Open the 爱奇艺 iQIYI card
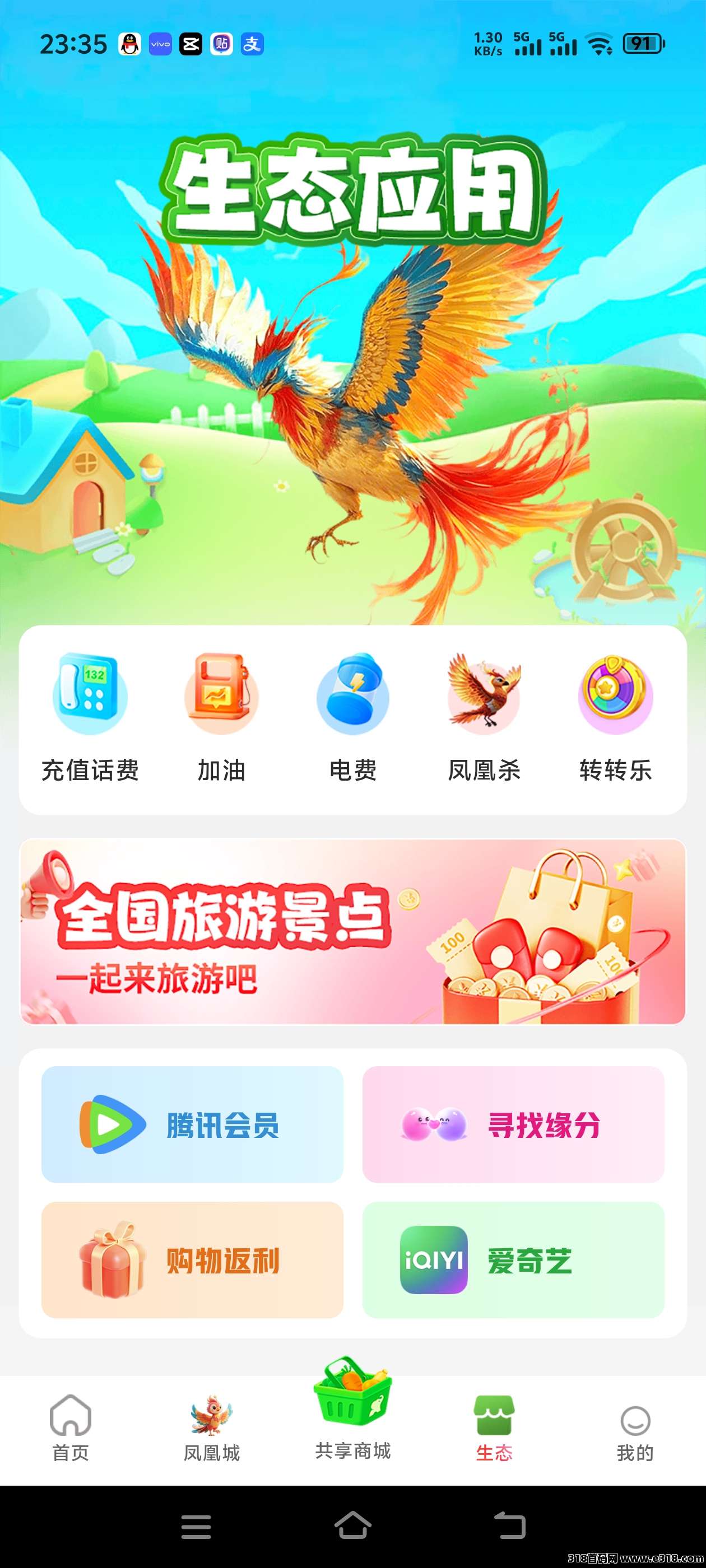 pyautogui.click(x=513, y=1259)
